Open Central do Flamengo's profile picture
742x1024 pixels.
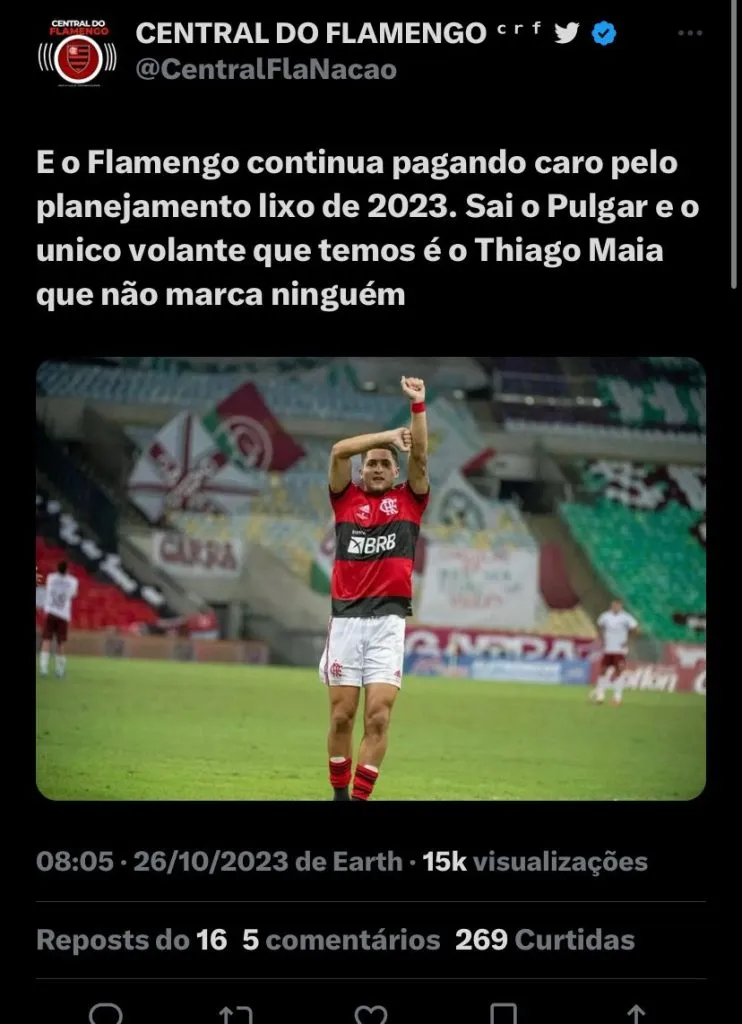[77, 50]
